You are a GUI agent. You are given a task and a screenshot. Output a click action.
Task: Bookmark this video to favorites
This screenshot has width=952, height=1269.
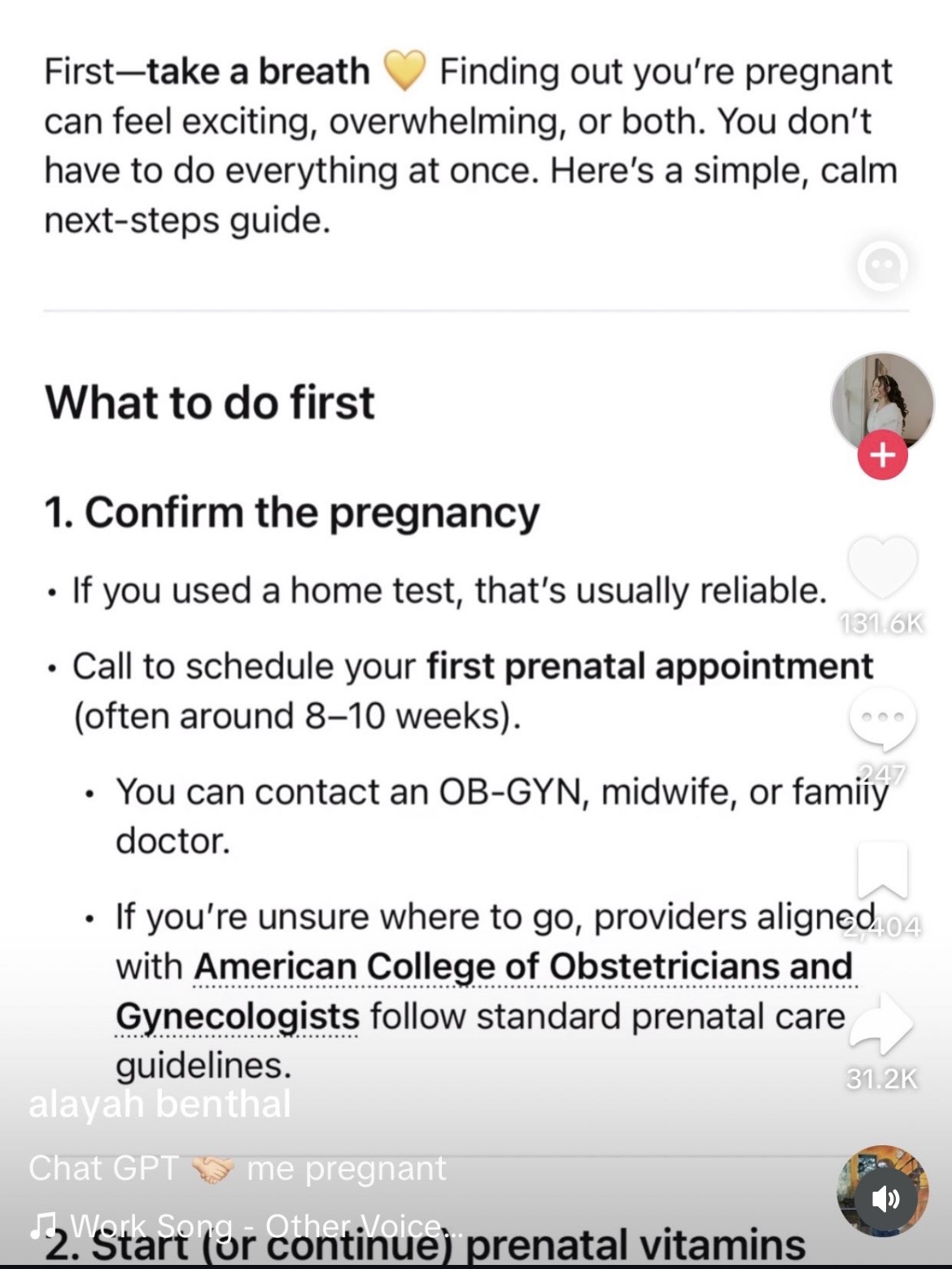pyautogui.click(x=882, y=871)
